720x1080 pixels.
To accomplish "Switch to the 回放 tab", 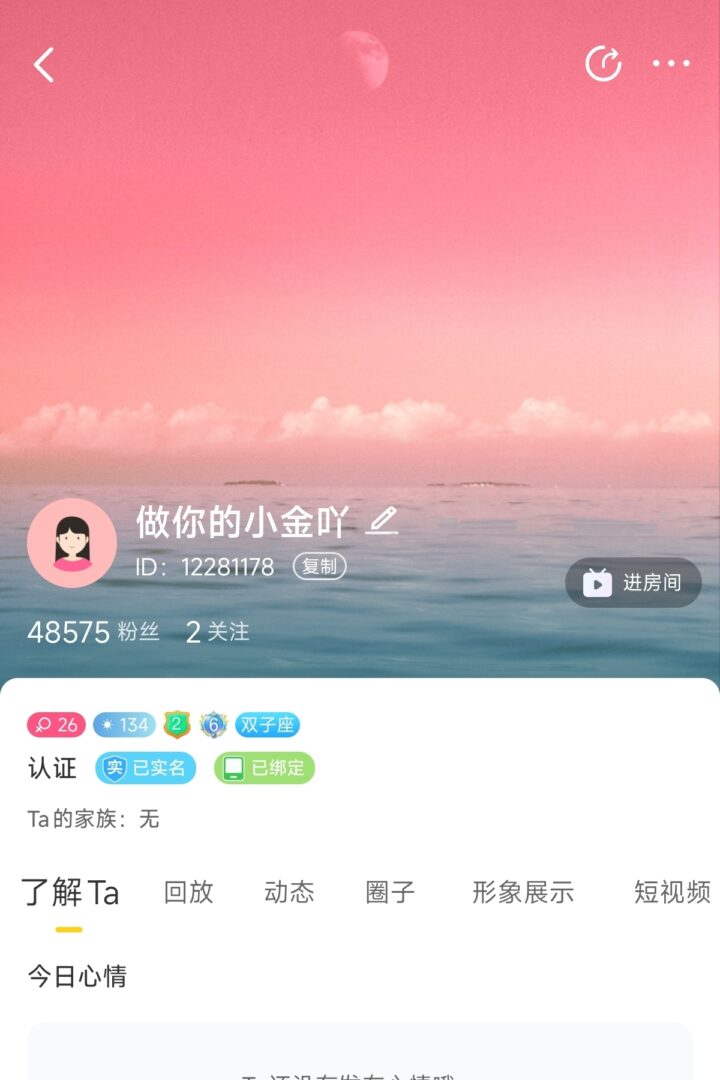I will (x=189, y=892).
